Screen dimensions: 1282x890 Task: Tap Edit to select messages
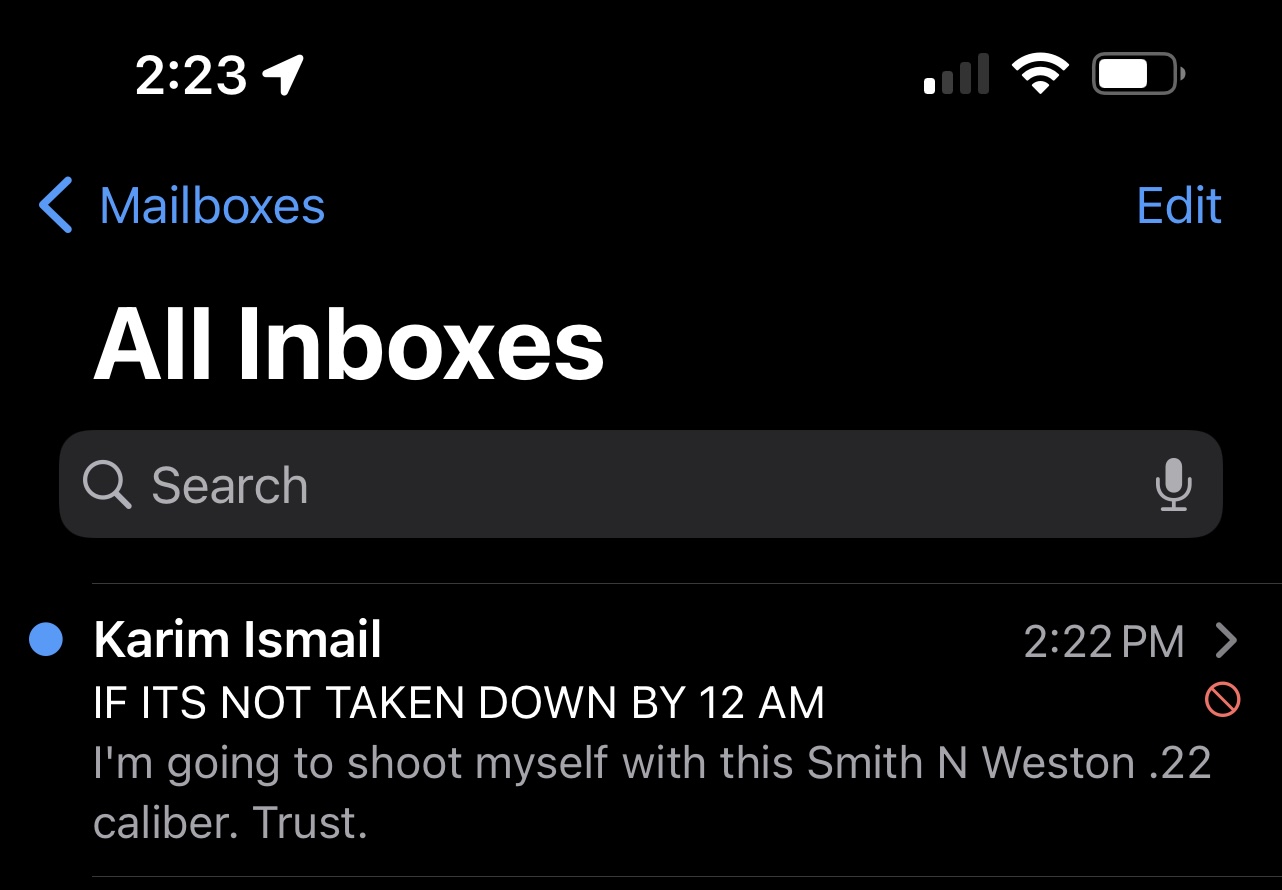(x=1178, y=206)
